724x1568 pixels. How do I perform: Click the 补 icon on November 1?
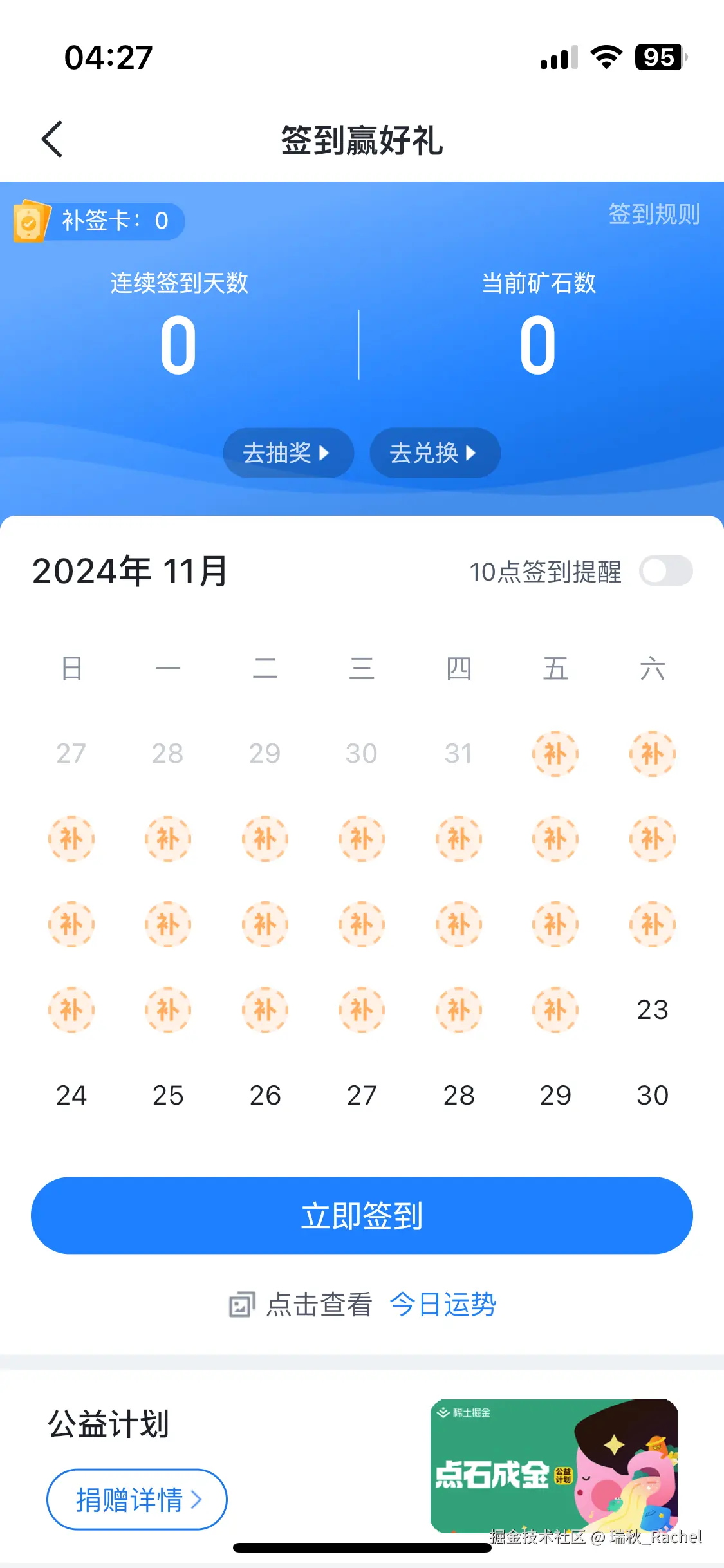555,754
